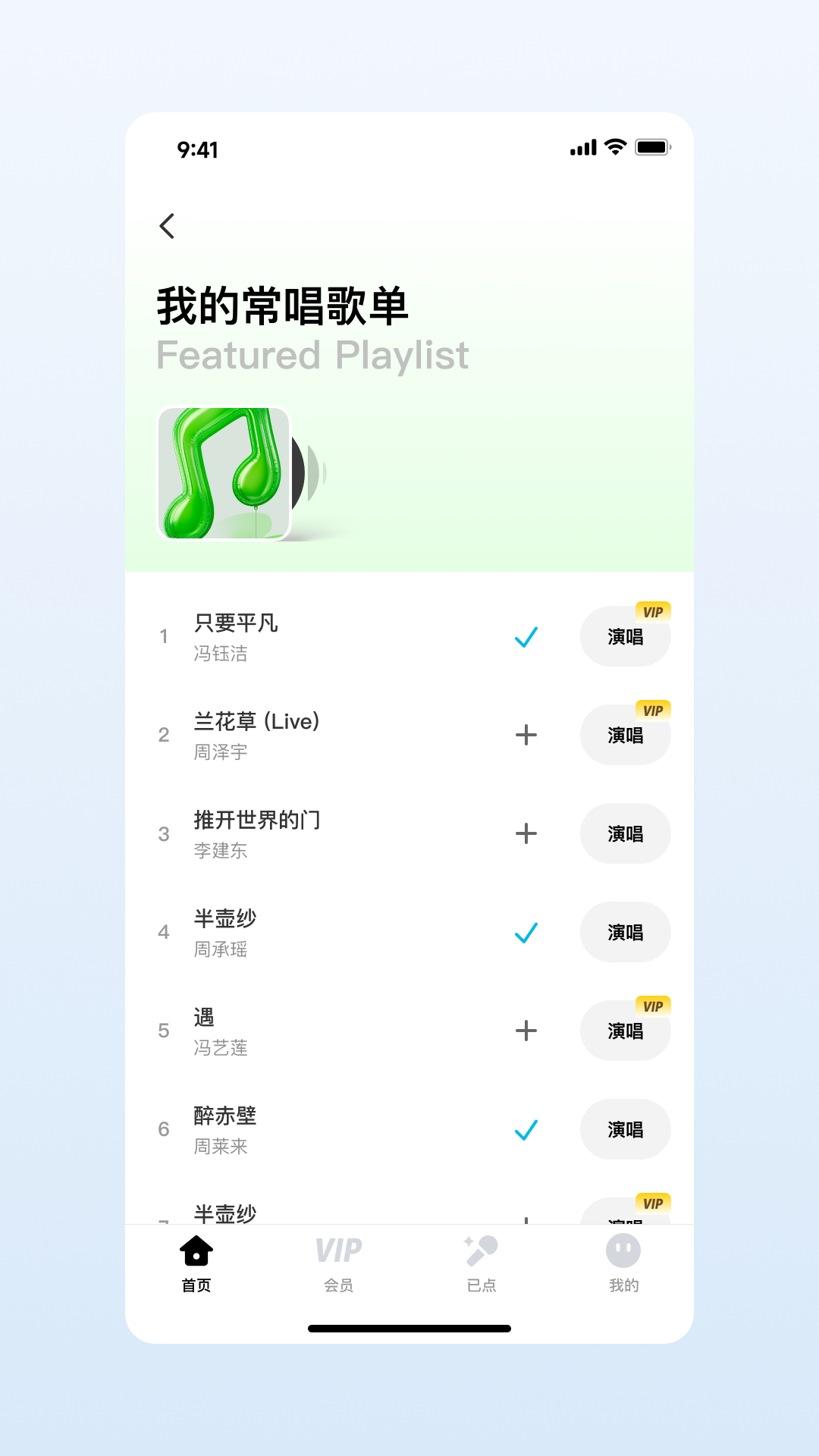
Task: Tap 演唱 for 醉赤壁
Action: [625, 1130]
